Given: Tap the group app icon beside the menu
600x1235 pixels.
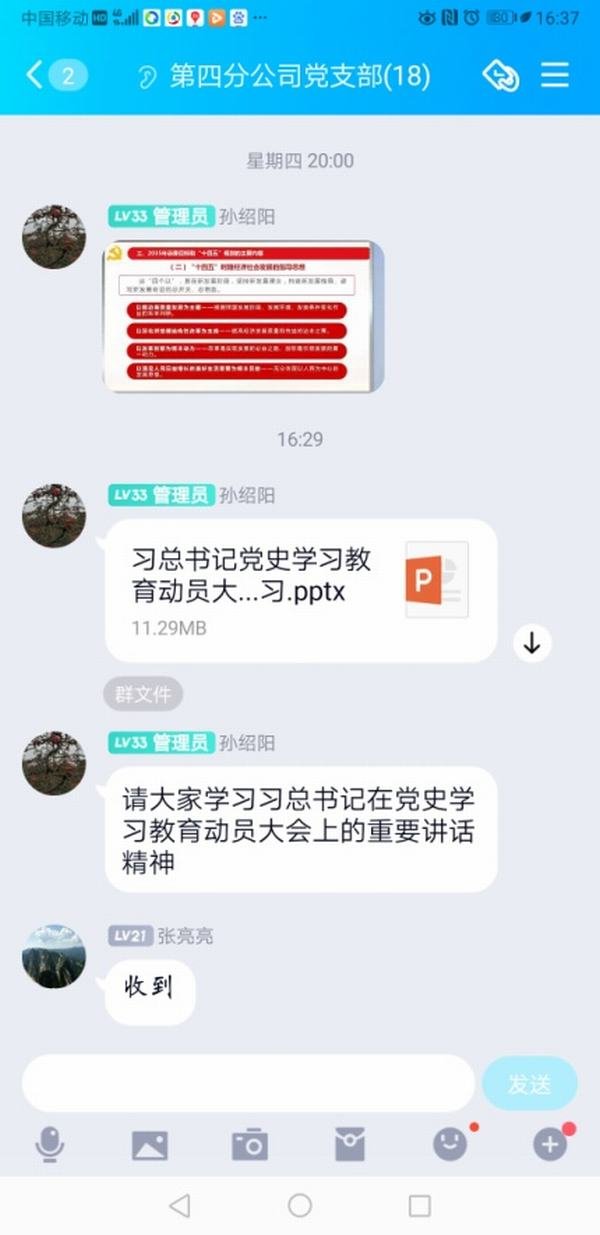Looking at the screenshot, I should 500,76.
